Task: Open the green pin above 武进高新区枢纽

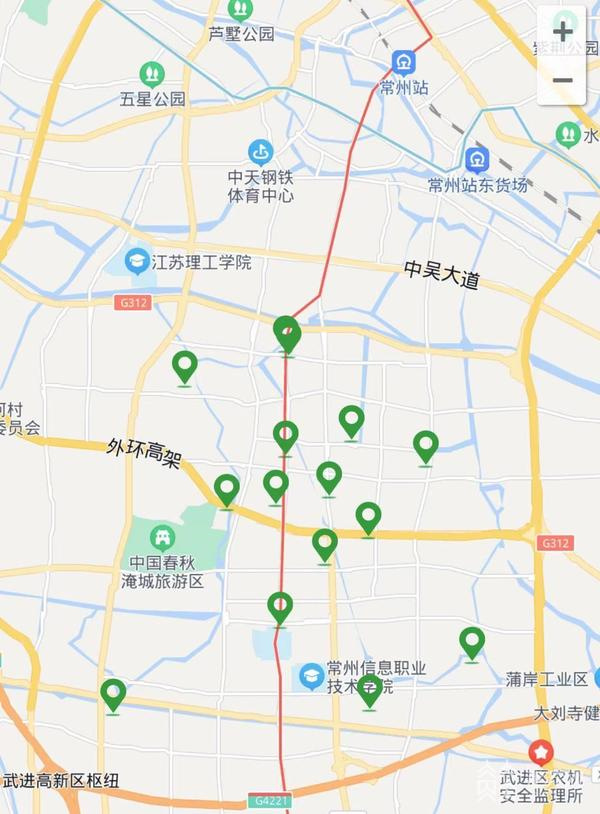Action: coord(113,694)
